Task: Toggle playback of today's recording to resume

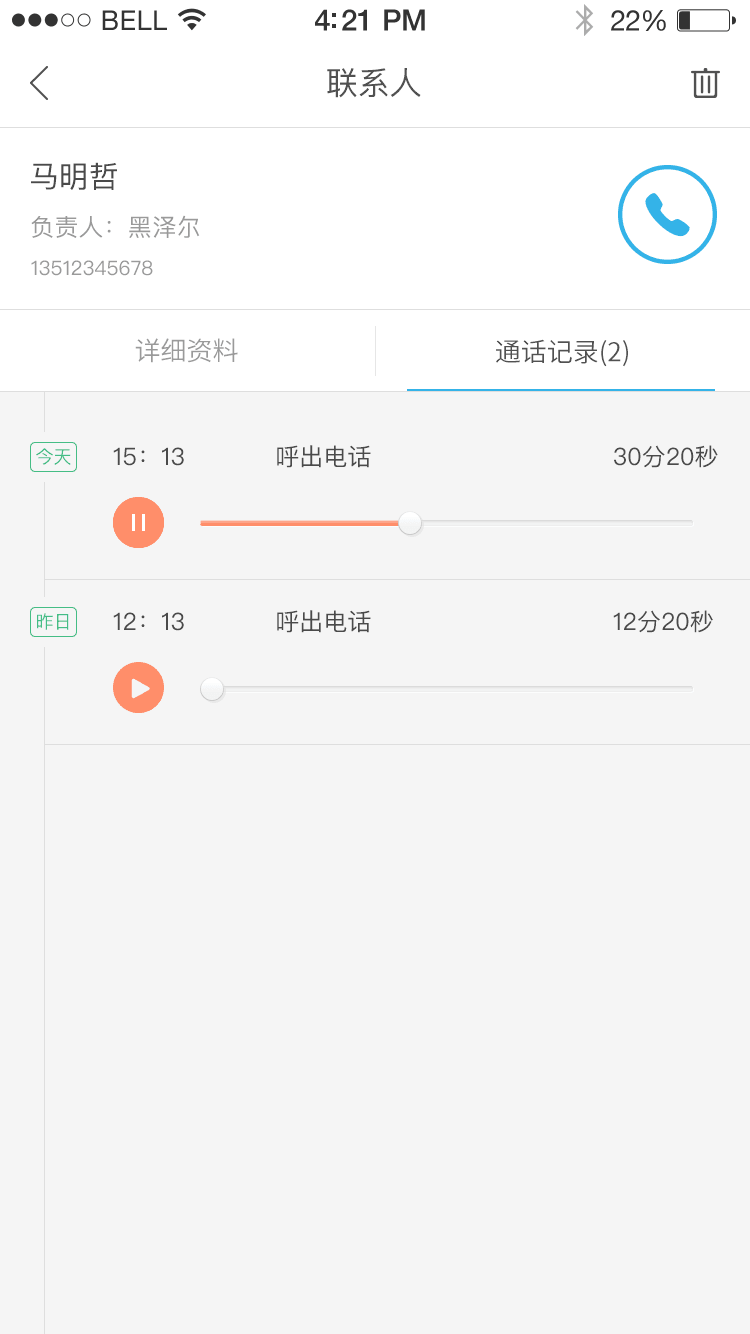Action: pyautogui.click(x=138, y=522)
